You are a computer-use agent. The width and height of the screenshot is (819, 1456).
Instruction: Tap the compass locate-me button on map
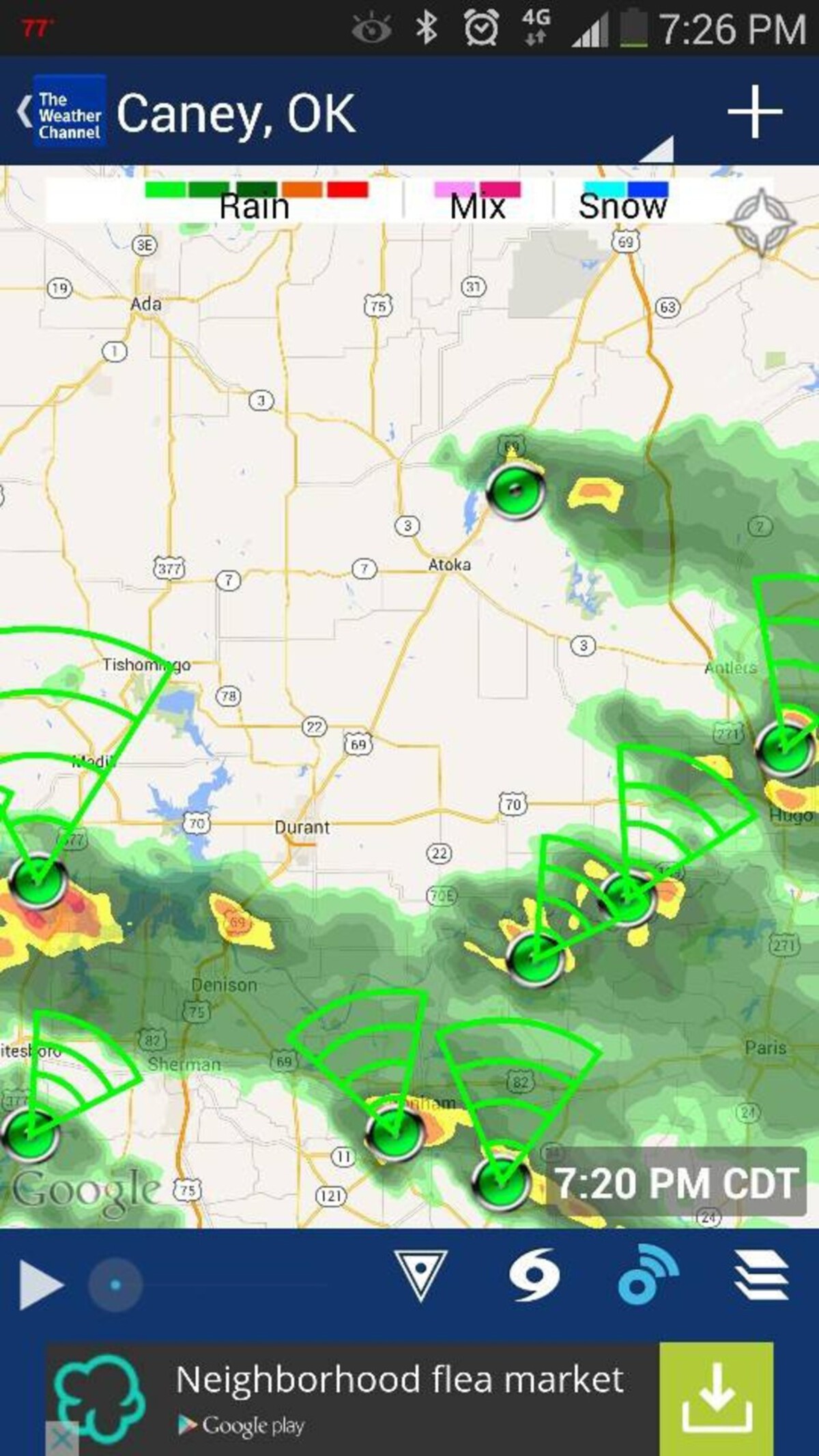point(761,221)
